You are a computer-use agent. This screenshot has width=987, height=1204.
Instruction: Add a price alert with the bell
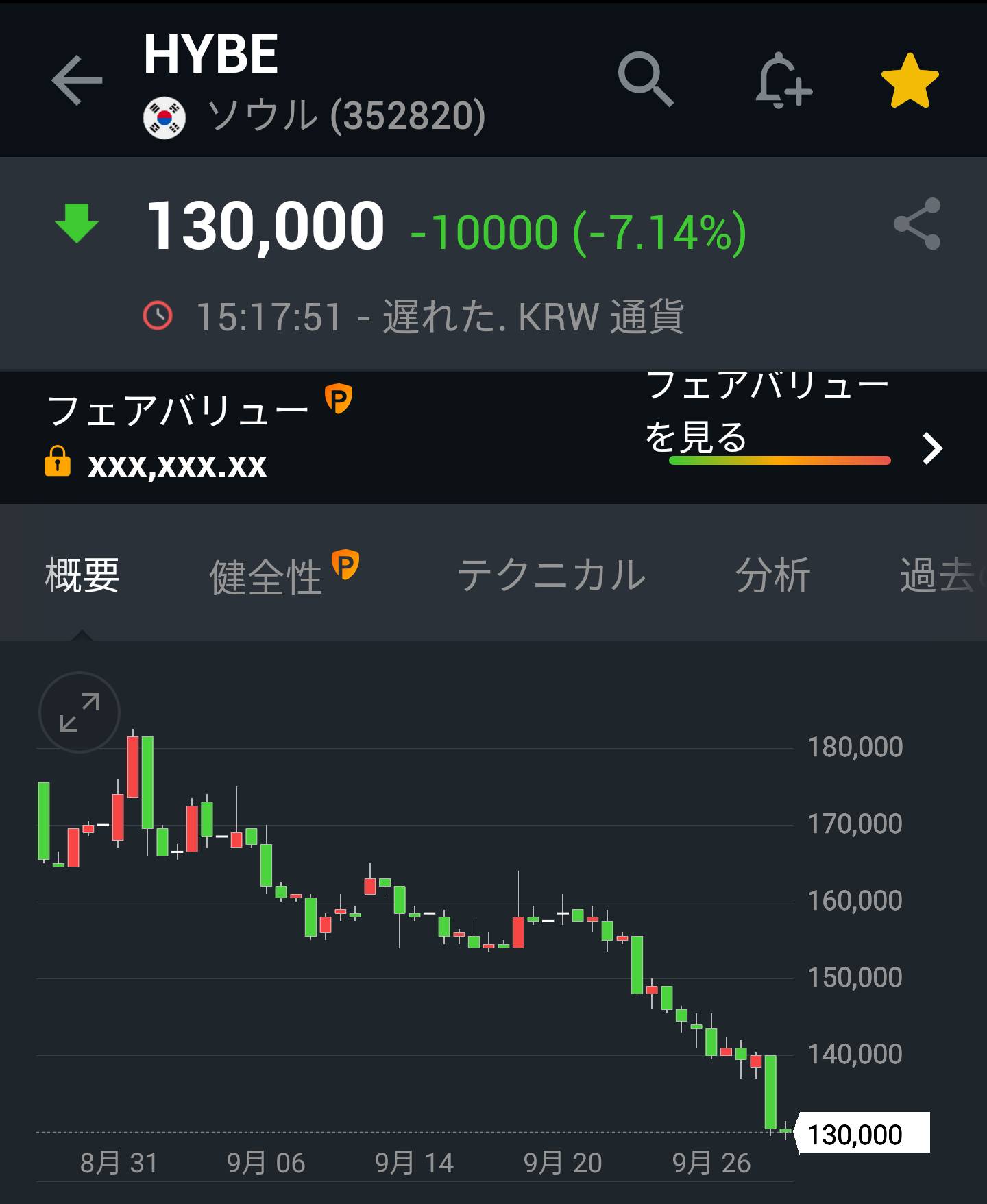point(783,80)
